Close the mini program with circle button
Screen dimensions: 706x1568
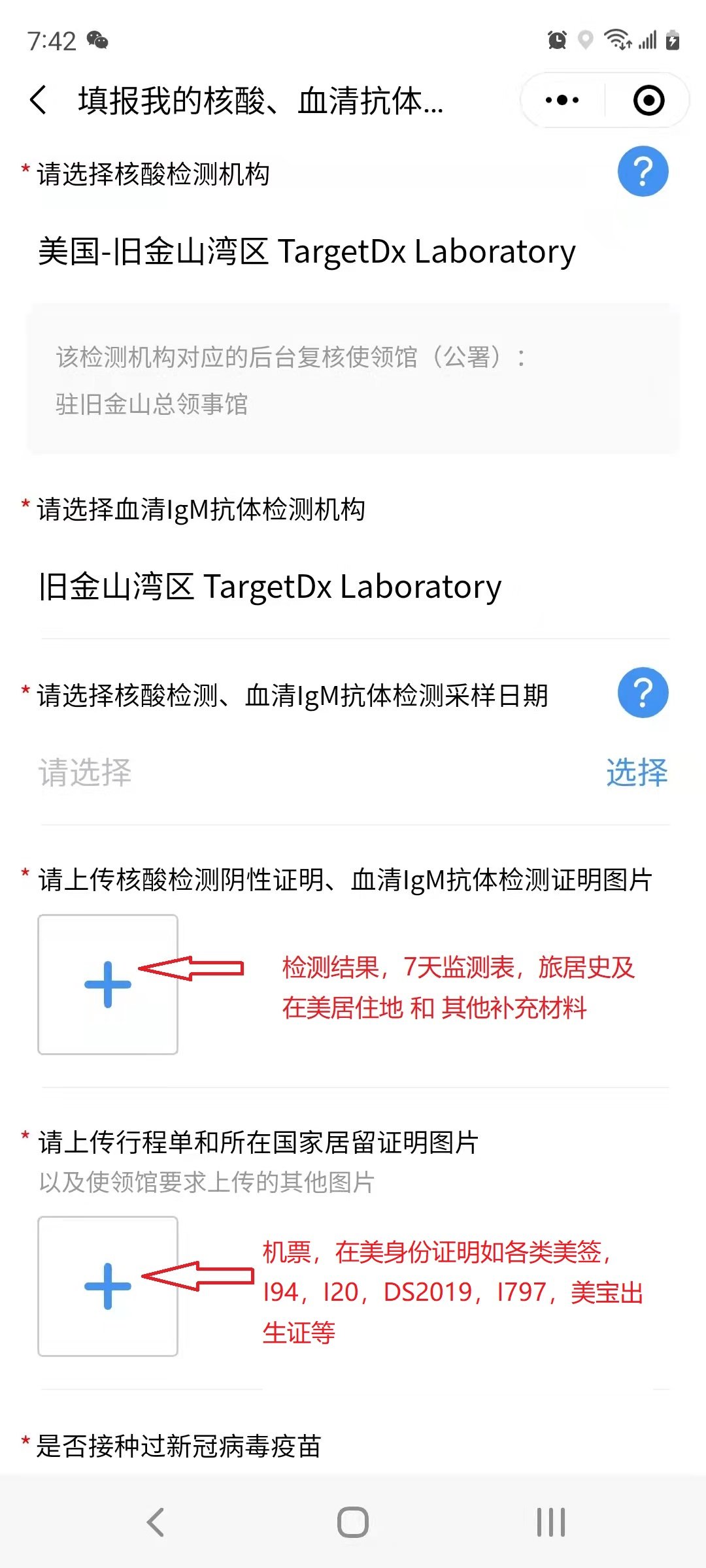click(648, 100)
